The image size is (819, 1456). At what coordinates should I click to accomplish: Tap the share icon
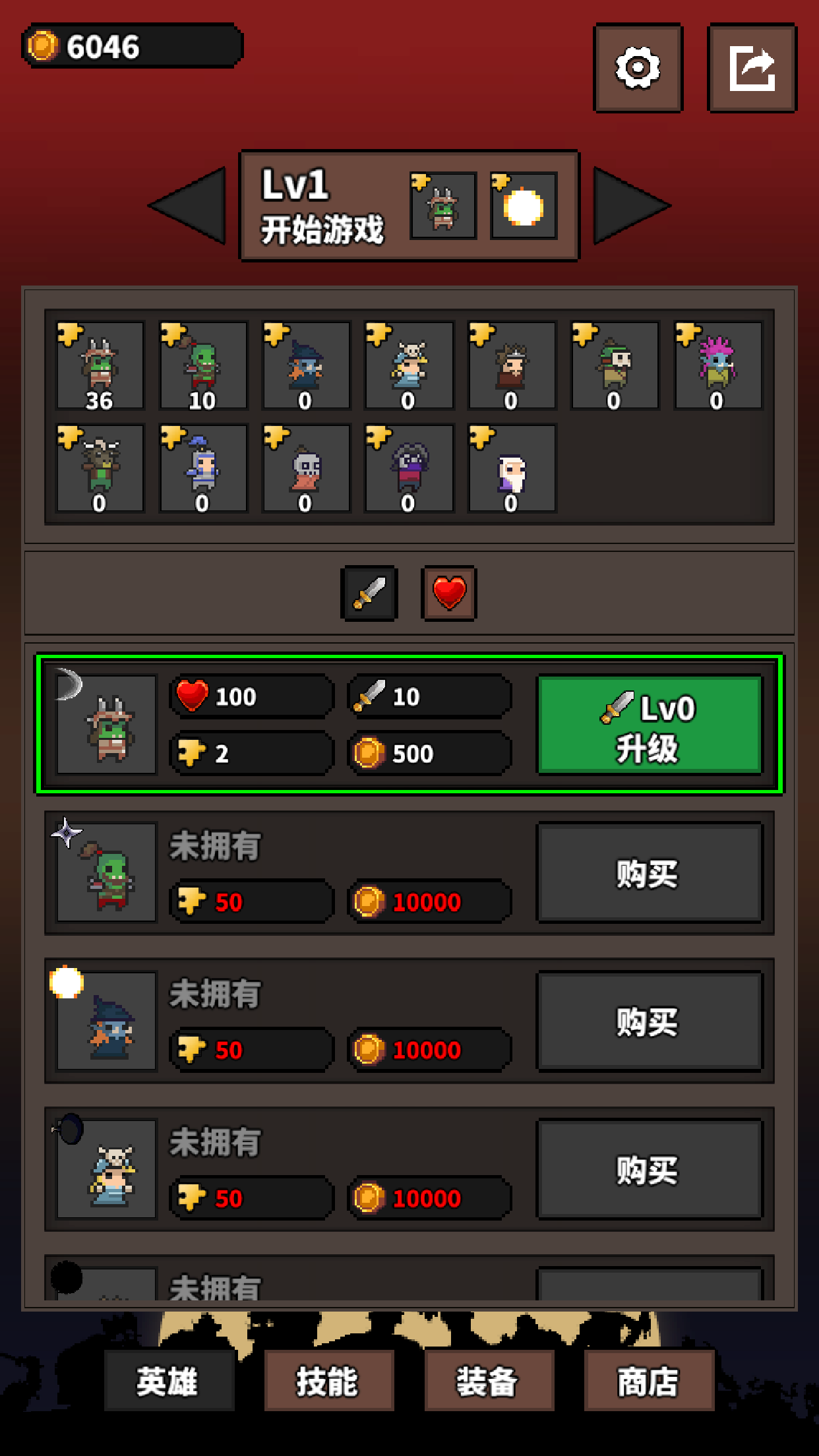(752, 68)
